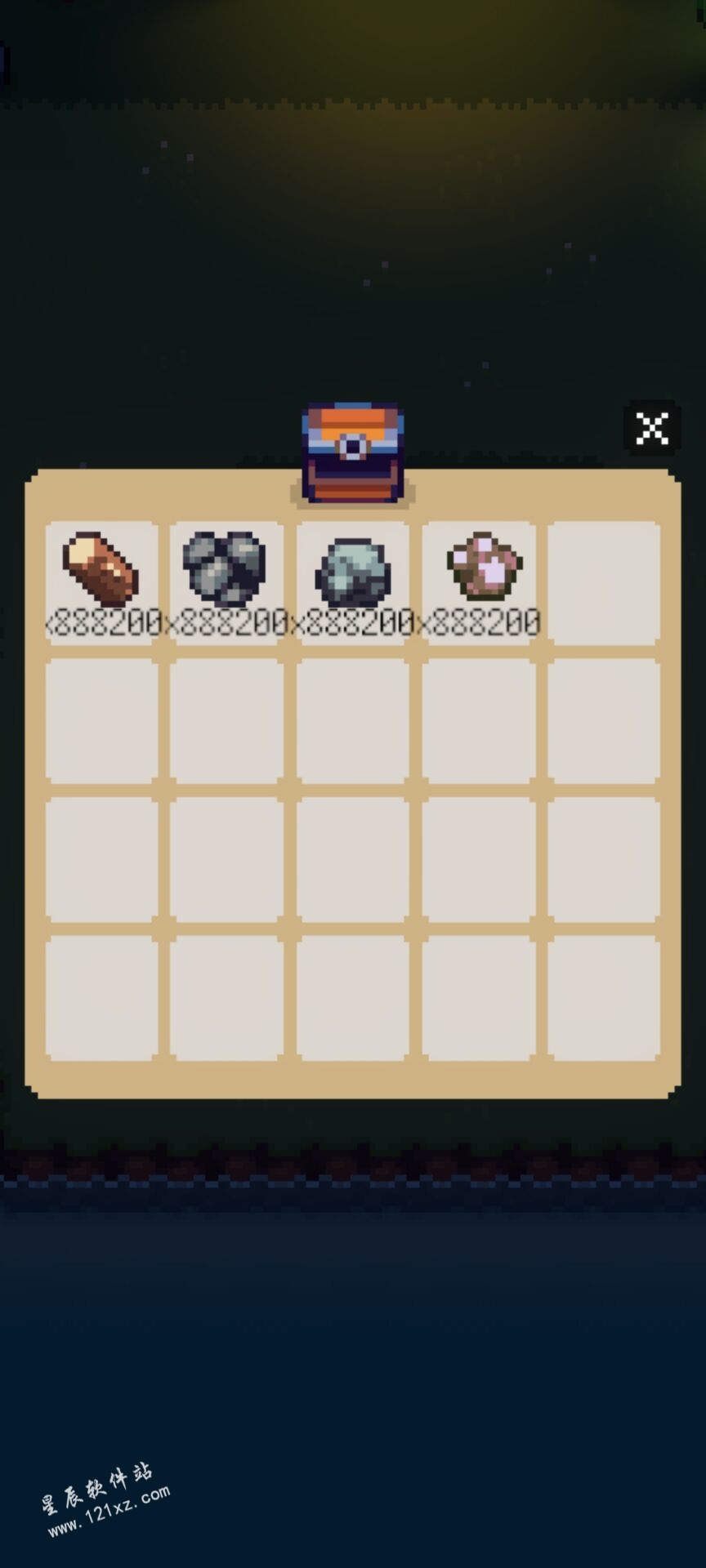Close the chest inventory with the X
This screenshot has width=706, height=1568.
651,428
